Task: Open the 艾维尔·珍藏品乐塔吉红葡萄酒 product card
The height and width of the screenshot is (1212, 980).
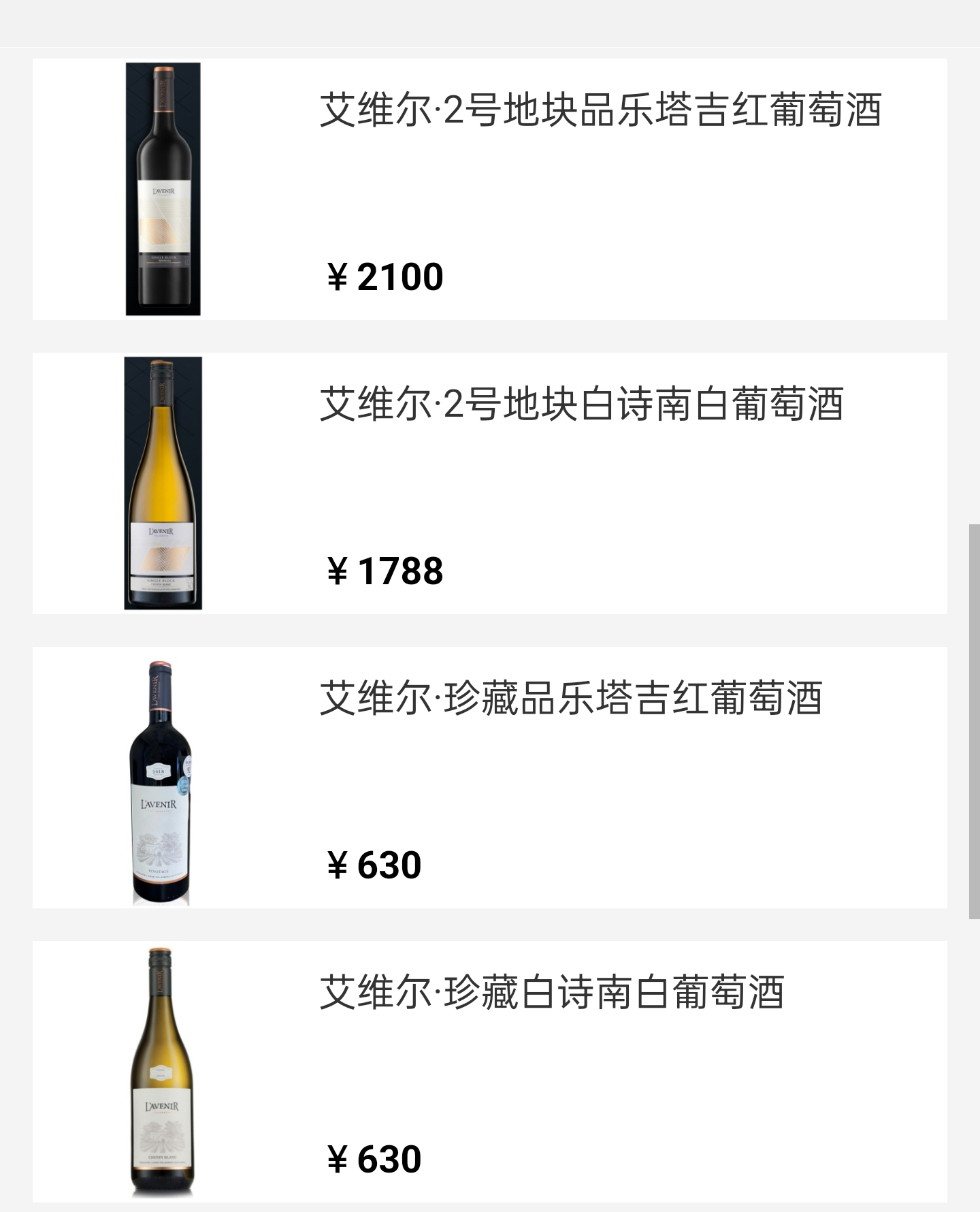Action: click(489, 777)
